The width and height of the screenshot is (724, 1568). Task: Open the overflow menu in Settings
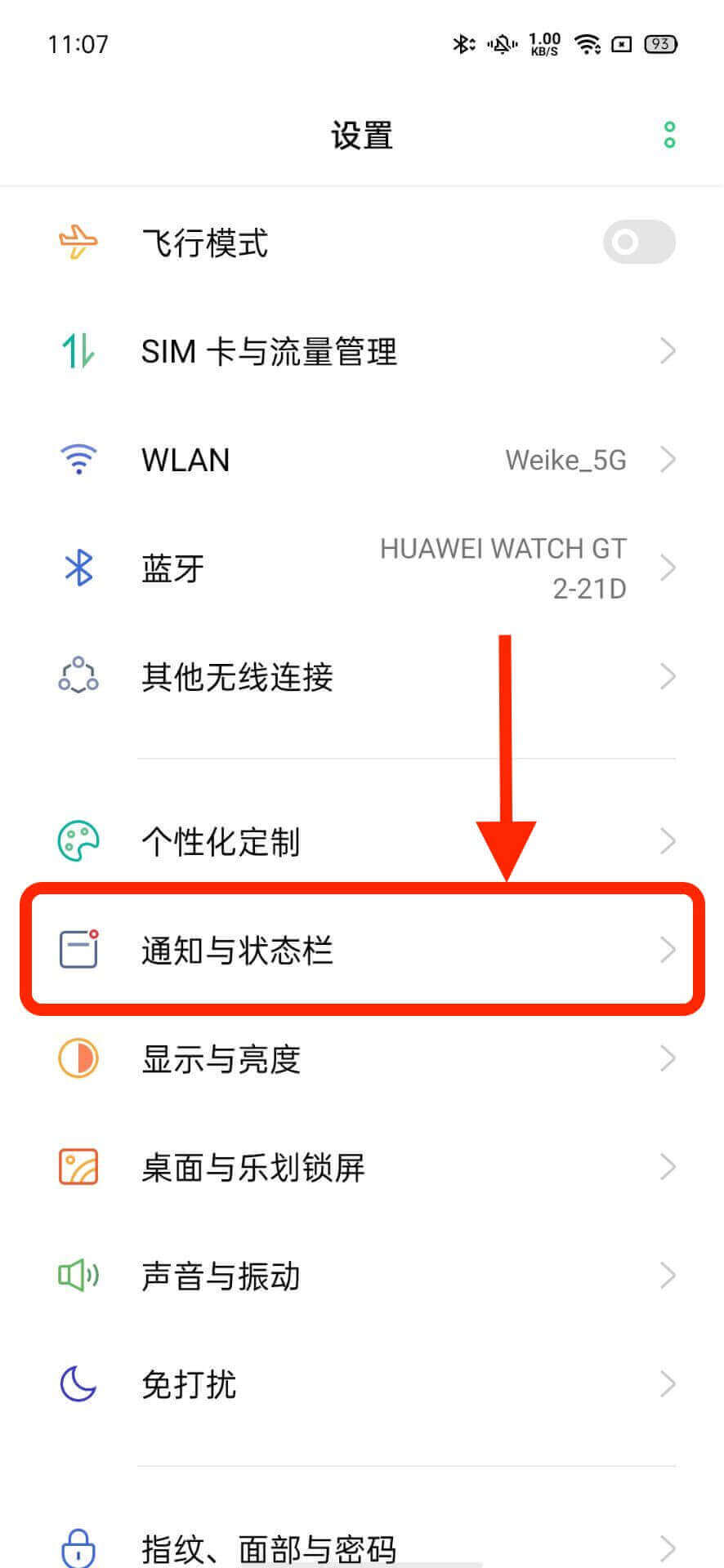(x=669, y=135)
